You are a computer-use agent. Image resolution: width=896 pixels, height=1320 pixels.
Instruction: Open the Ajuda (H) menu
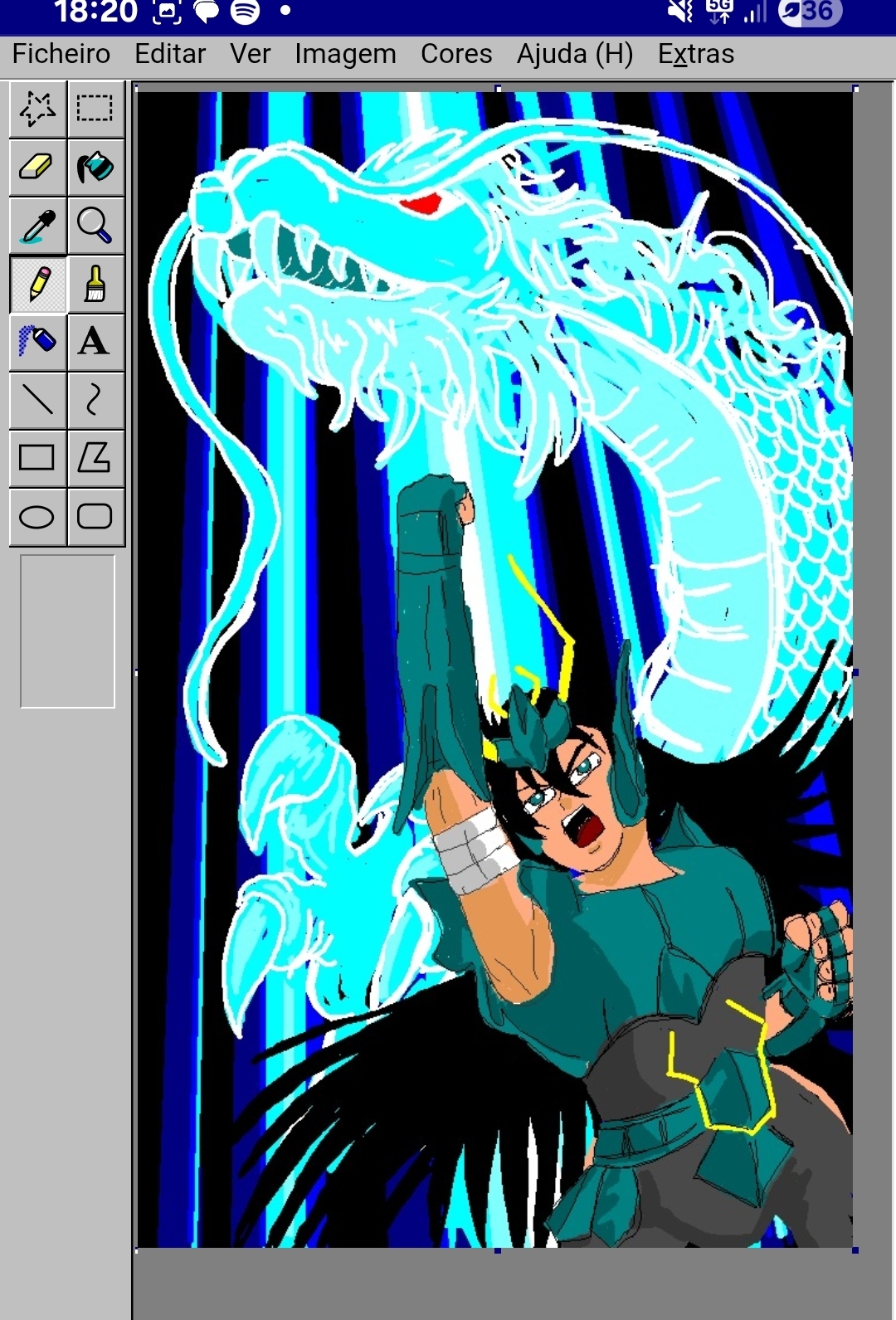575,54
